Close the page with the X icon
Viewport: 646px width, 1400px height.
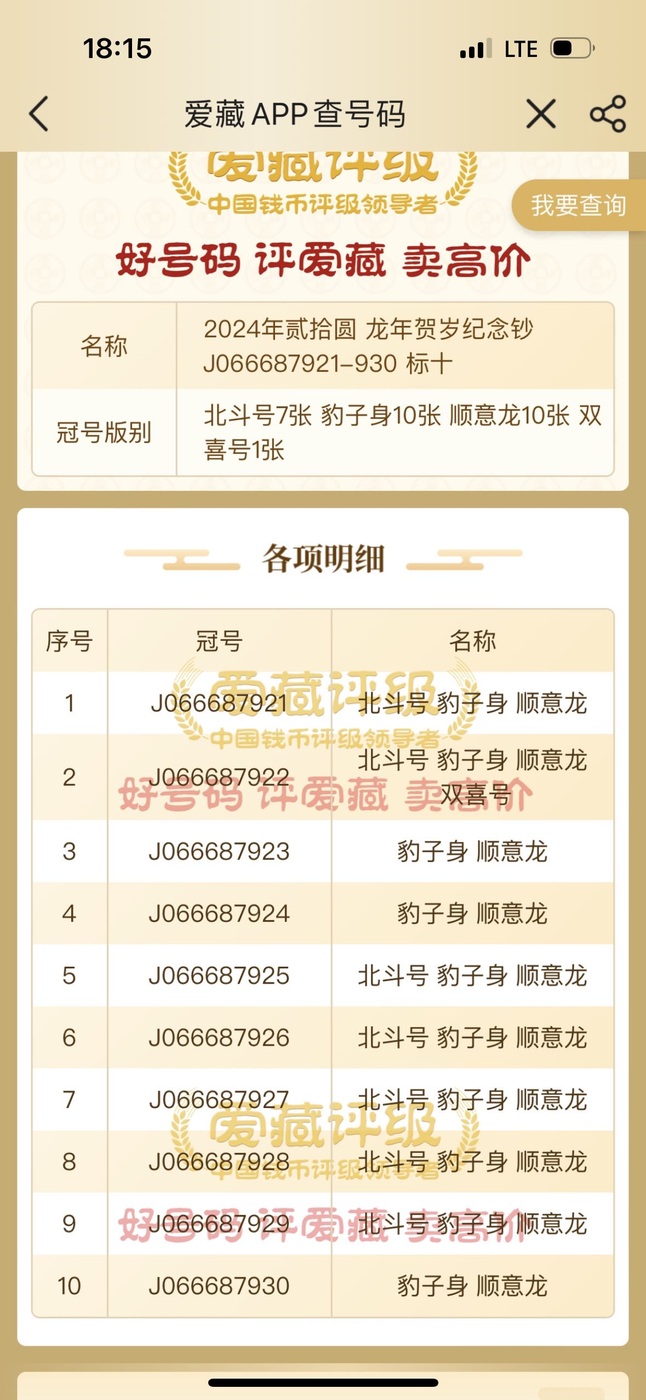click(x=541, y=114)
